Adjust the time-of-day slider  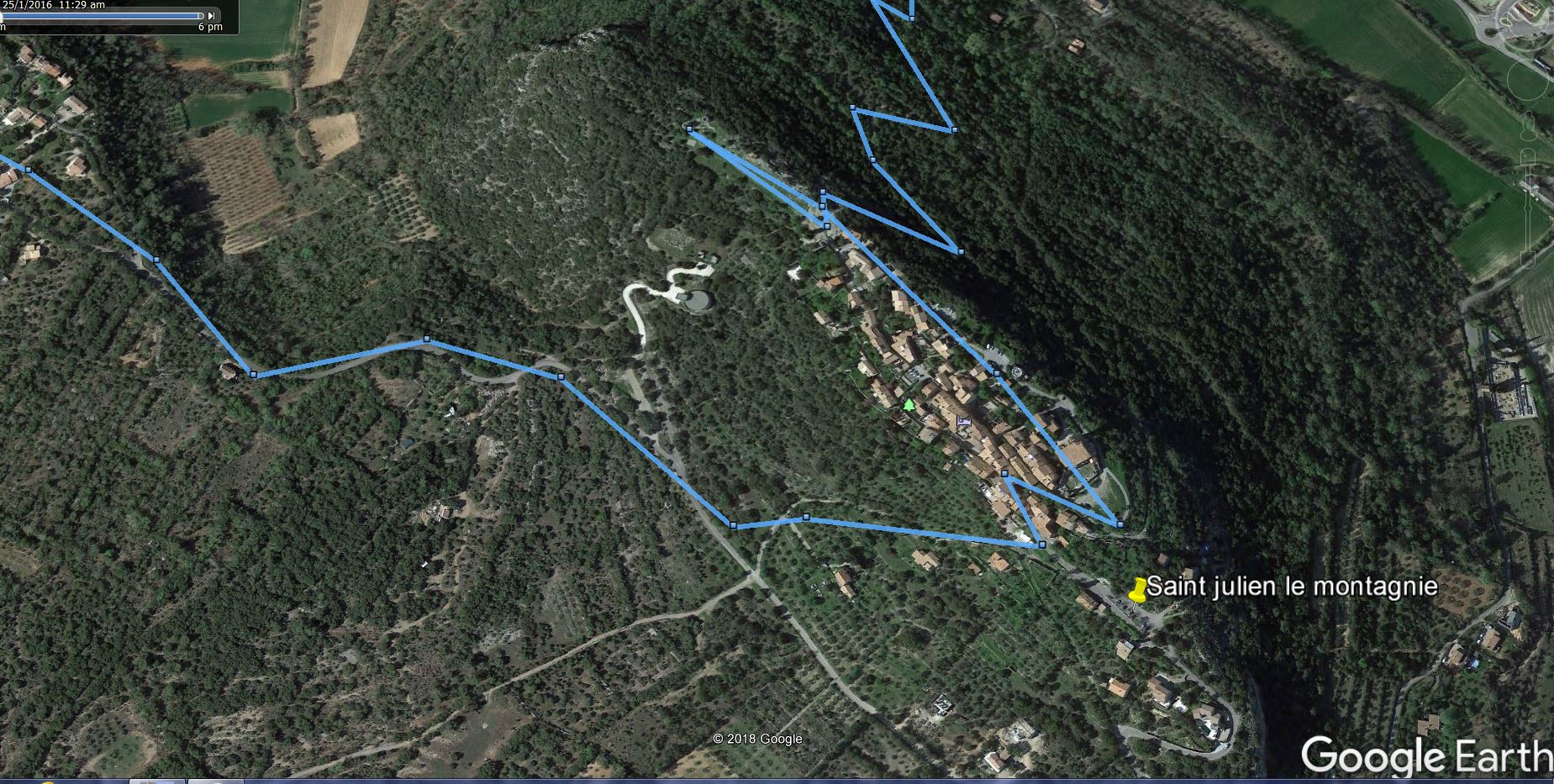click(101, 15)
